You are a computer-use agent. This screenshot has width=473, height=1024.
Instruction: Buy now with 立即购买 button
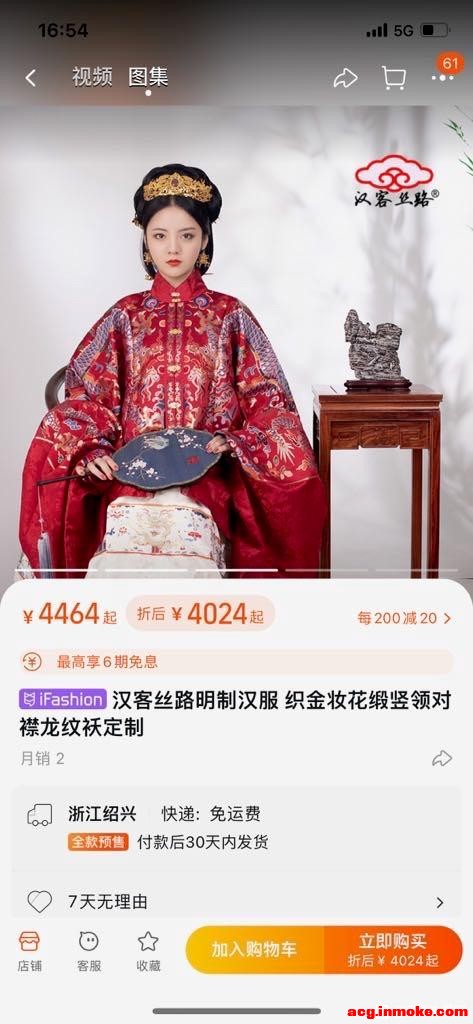393,950
